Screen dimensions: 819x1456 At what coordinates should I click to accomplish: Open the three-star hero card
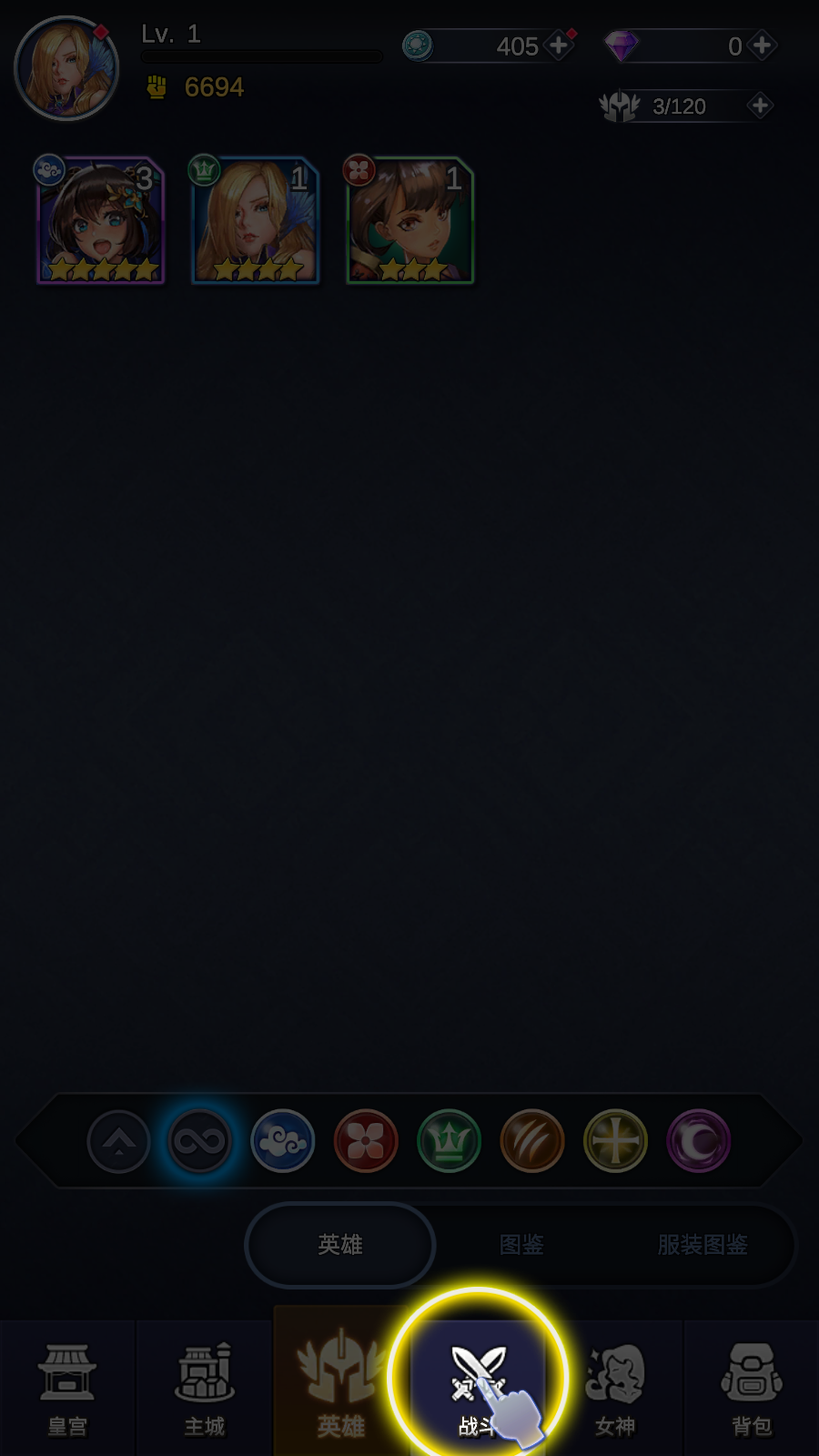click(x=410, y=221)
